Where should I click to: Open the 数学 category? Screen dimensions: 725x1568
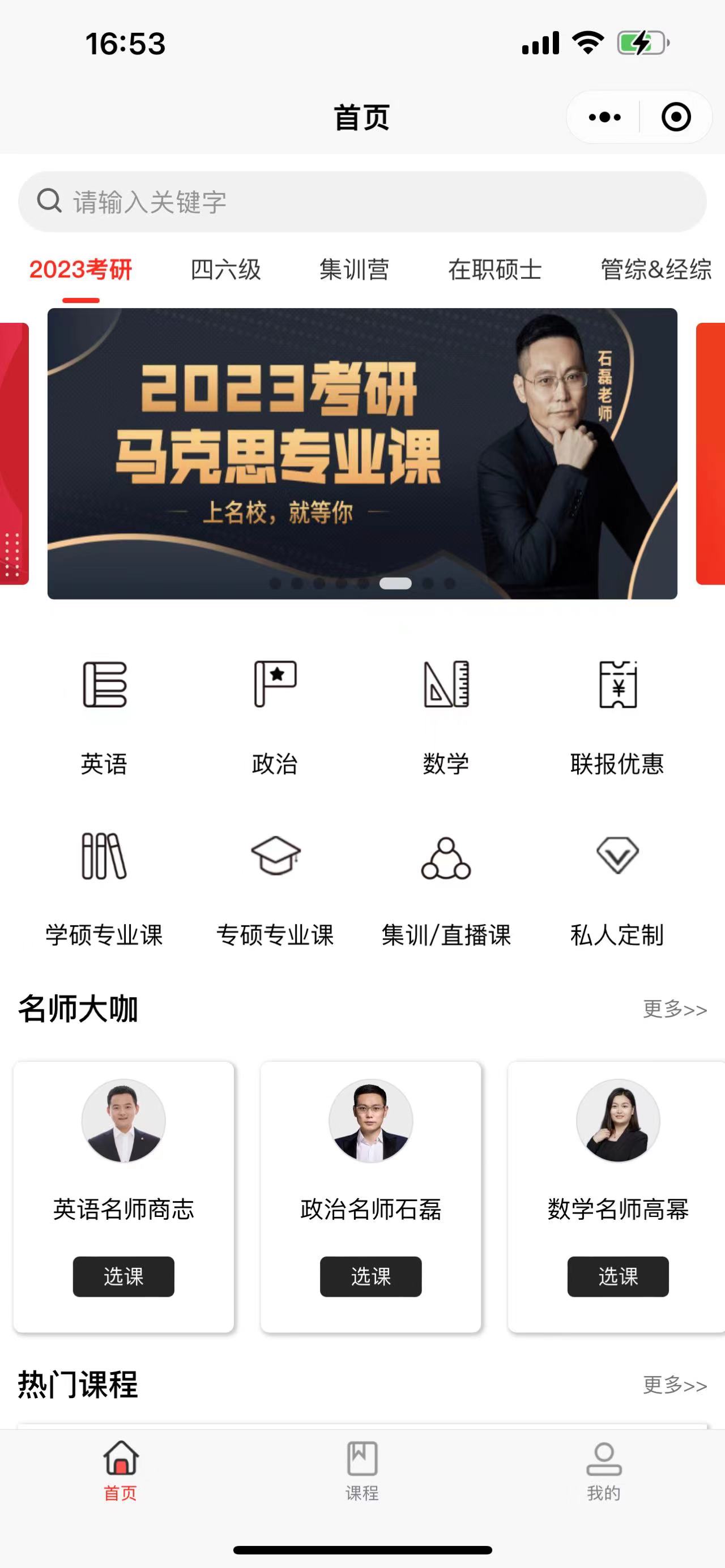point(446,715)
